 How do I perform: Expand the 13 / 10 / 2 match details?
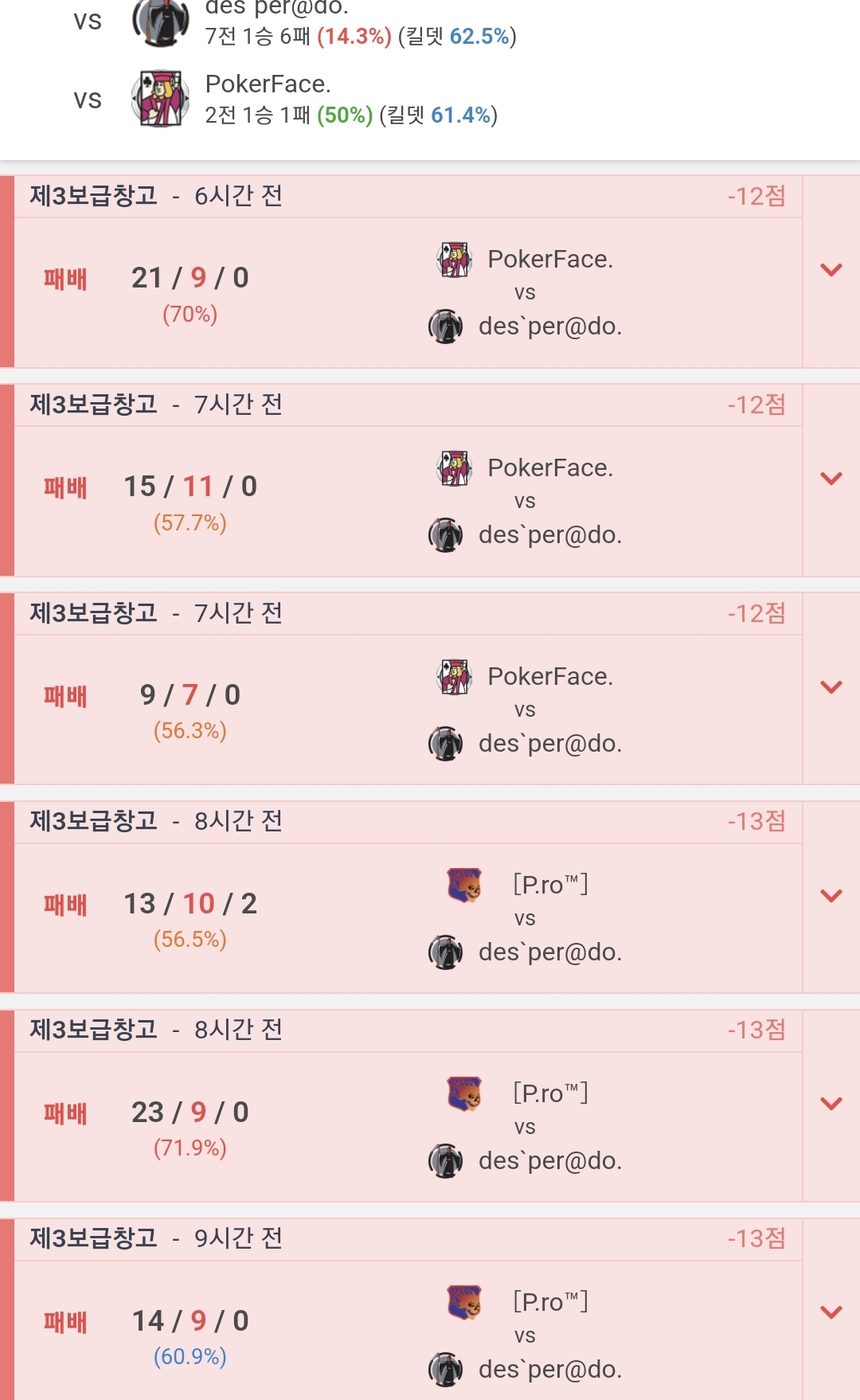click(831, 896)
